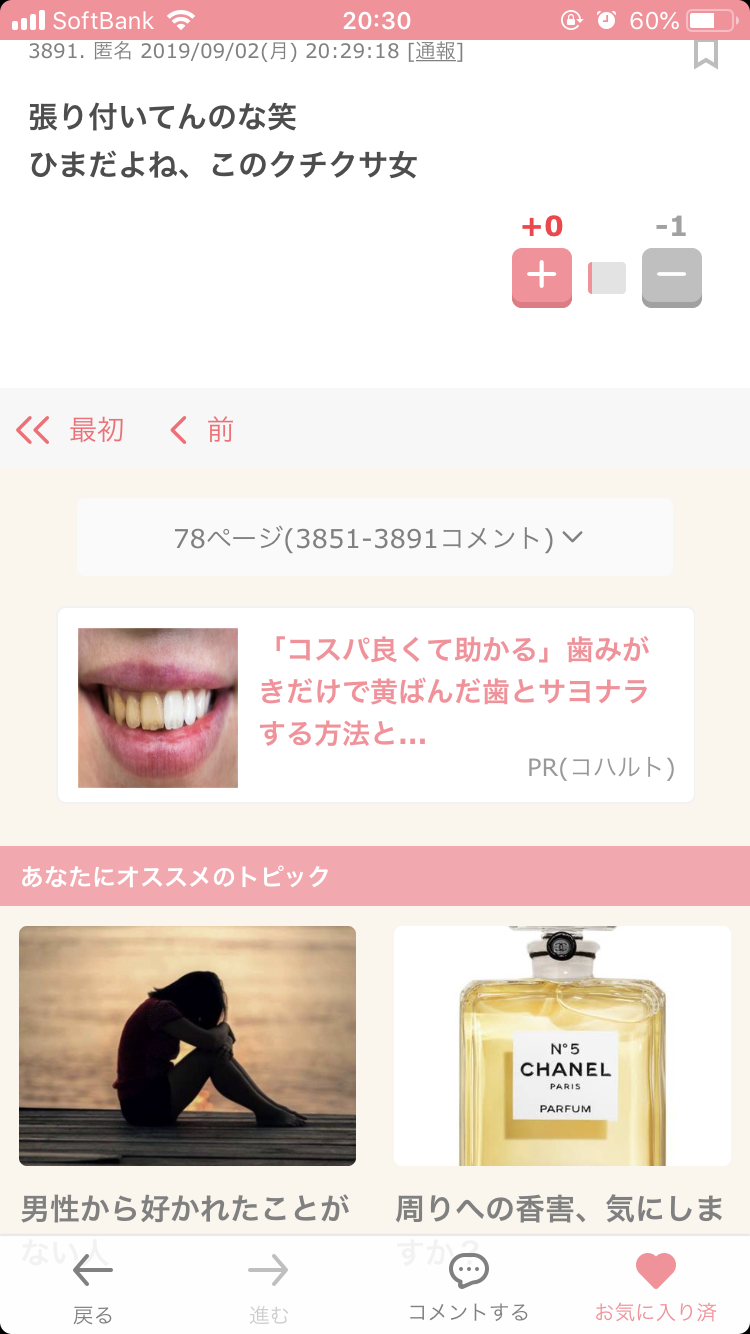This screenshot has width=750, height=1334.
Task: Open the teeth whitening PR ad card
Action: (375, 705)
